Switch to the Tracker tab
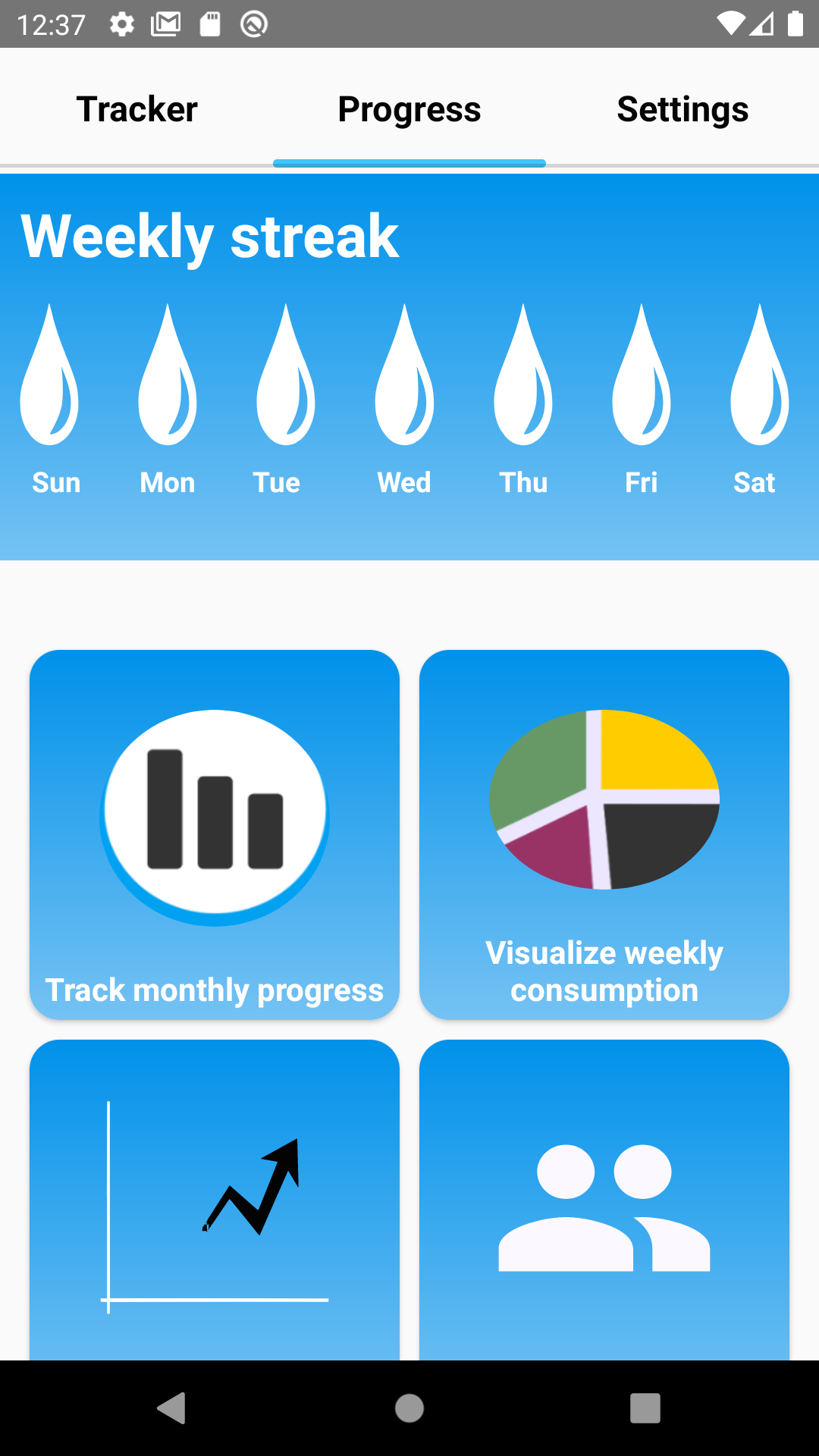 coord(136,109)
